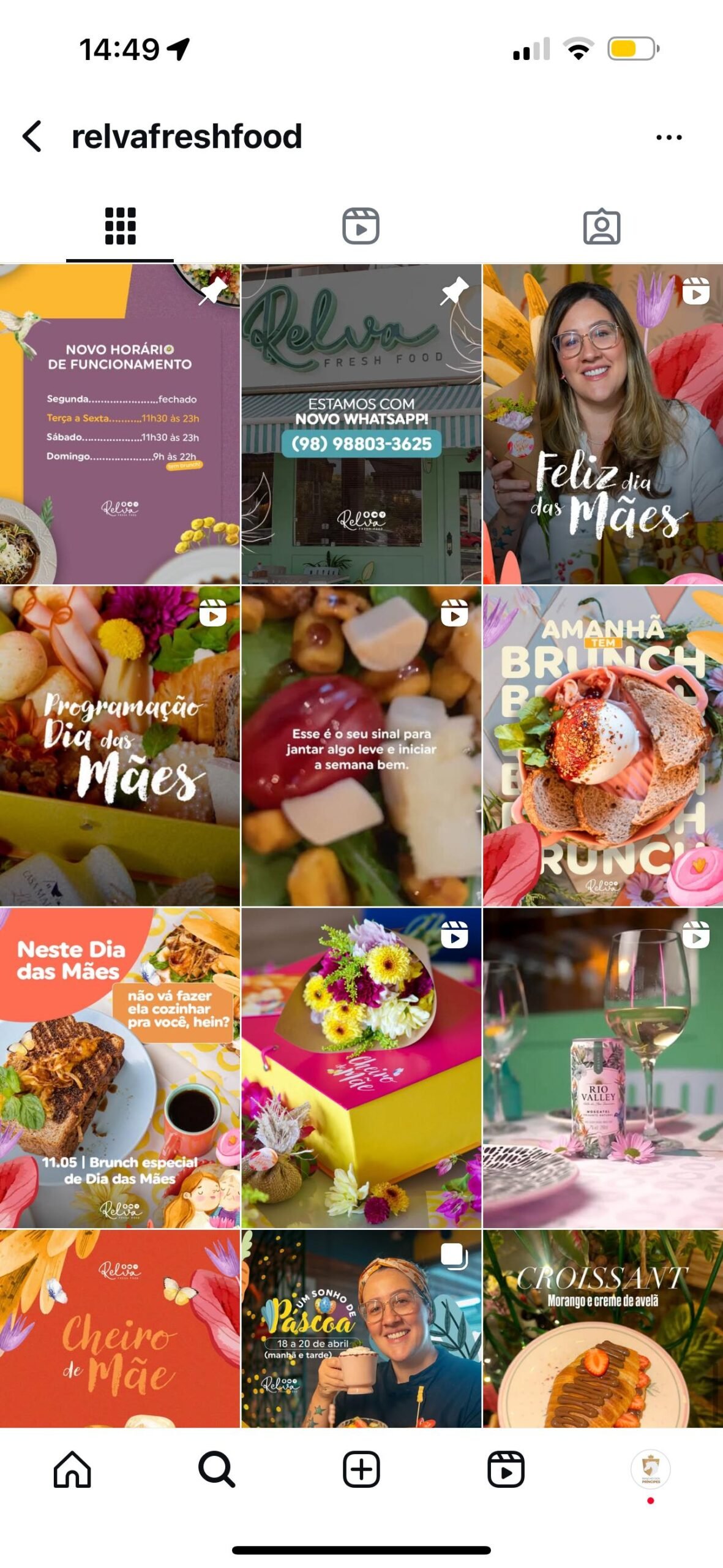The image size is (723, 1568).
Task: Create a new post
Action: pyautogui.click(x=361, y=1469)
